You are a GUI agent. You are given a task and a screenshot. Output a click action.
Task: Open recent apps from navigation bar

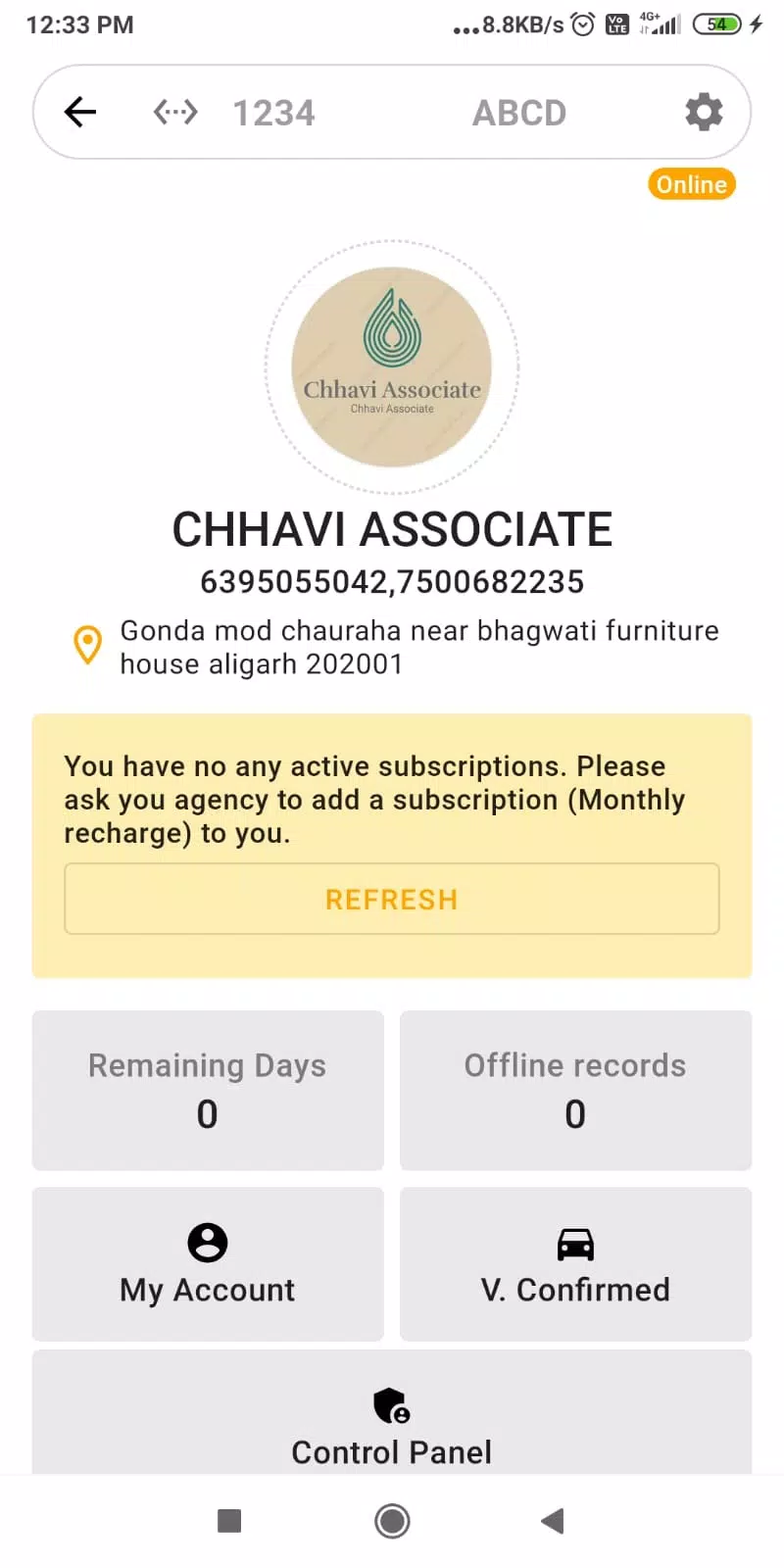(229, 1521)
